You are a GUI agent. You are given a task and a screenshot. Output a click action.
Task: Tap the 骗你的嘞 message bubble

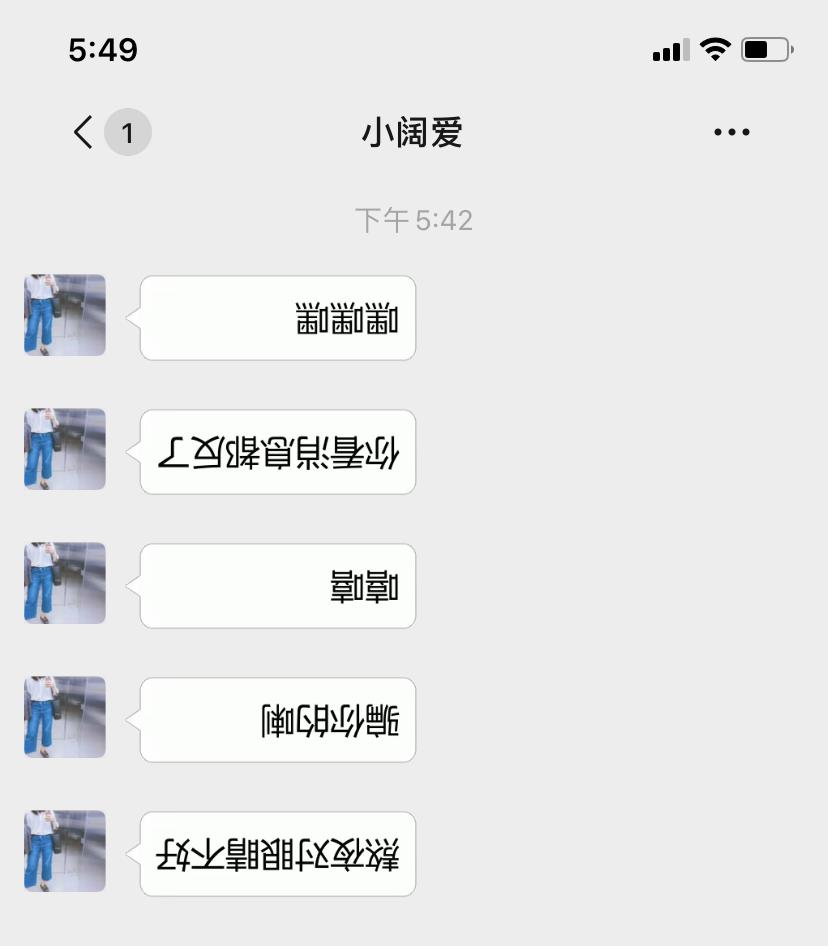pos(277,719)
